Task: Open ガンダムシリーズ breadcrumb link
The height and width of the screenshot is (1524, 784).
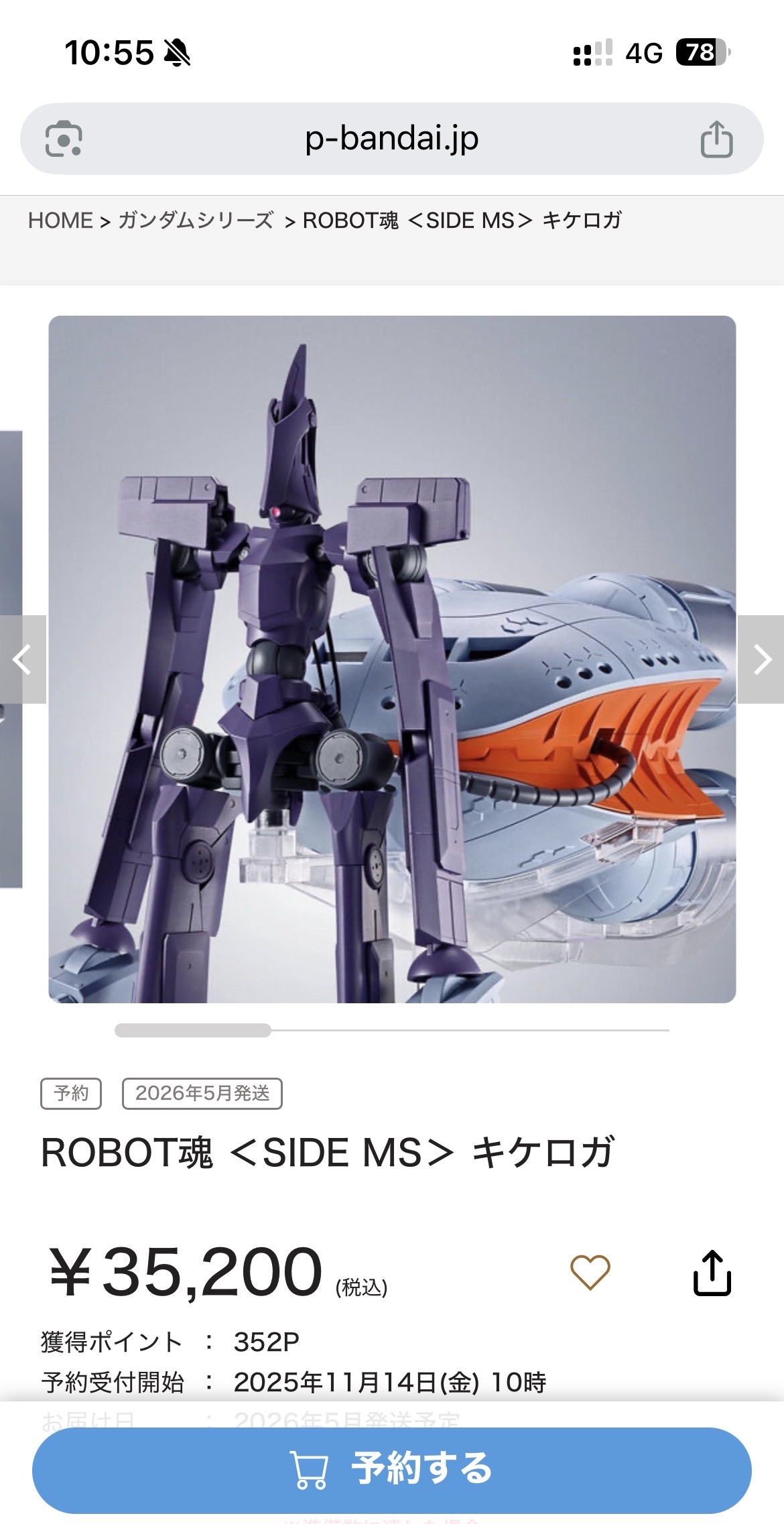Action: point(196,220)
